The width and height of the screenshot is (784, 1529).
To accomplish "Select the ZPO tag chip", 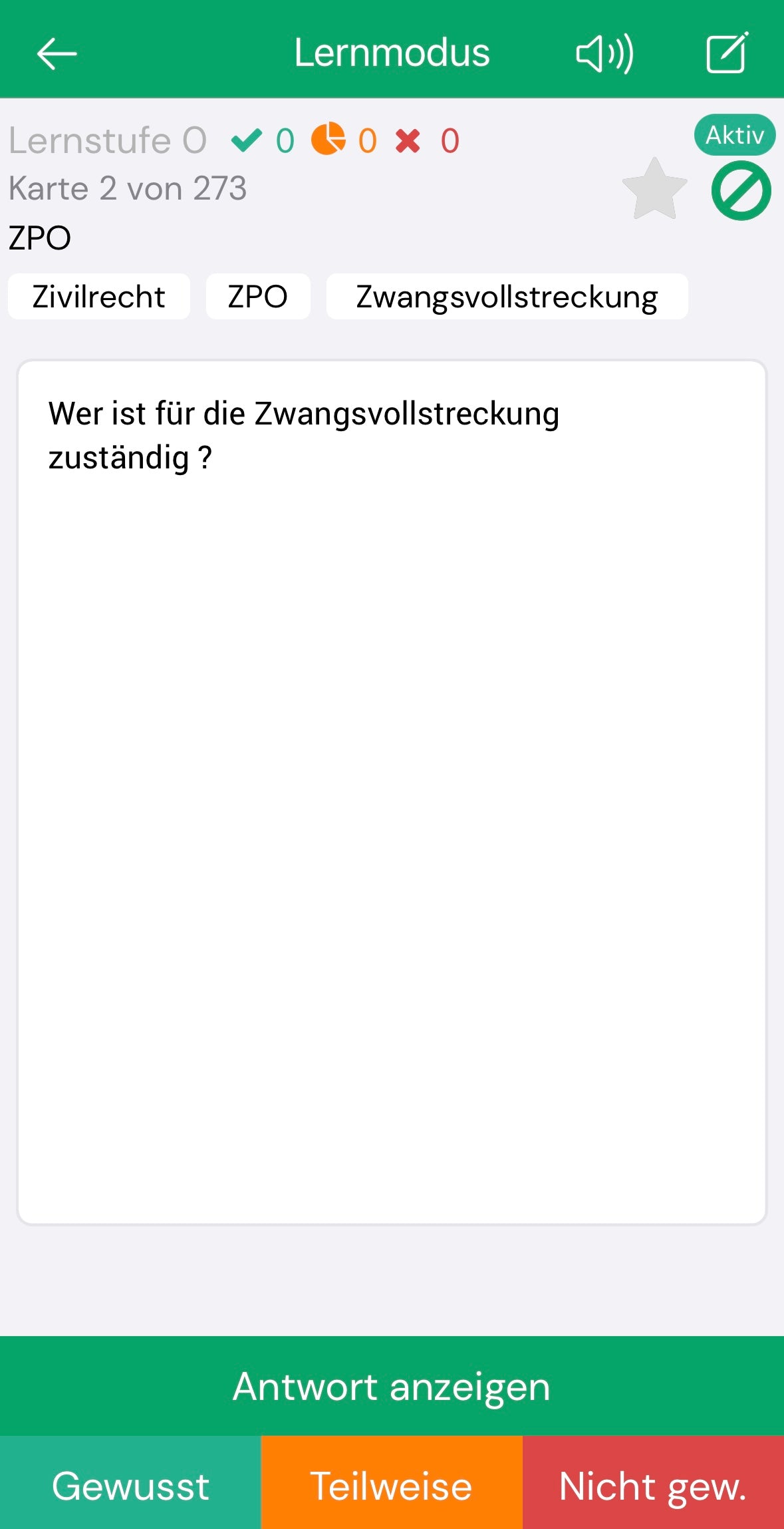I will tap(257, 297).
